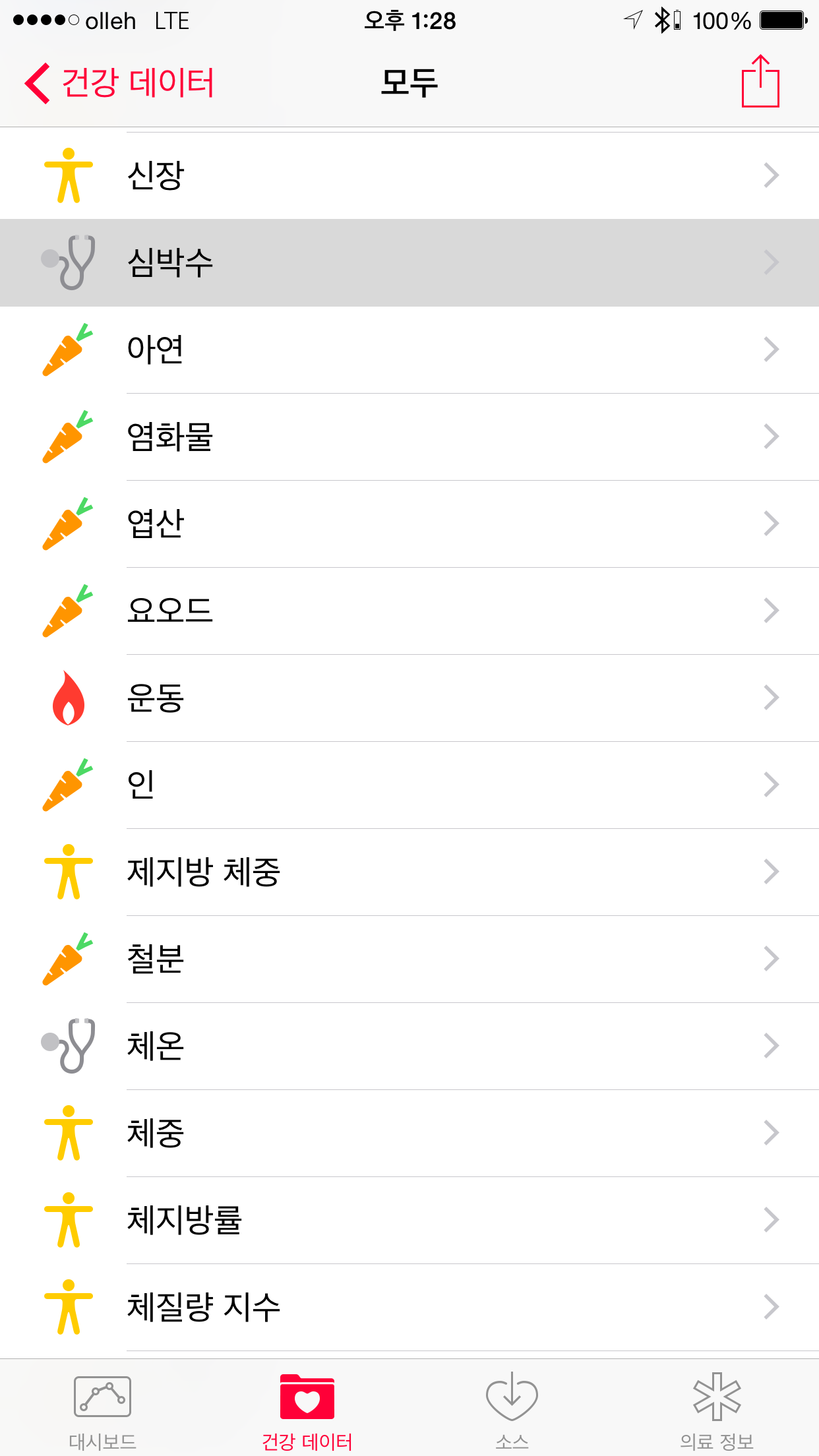
Task: Open the 신장 row
Action: pyautogui.click(x=409, y=175)
